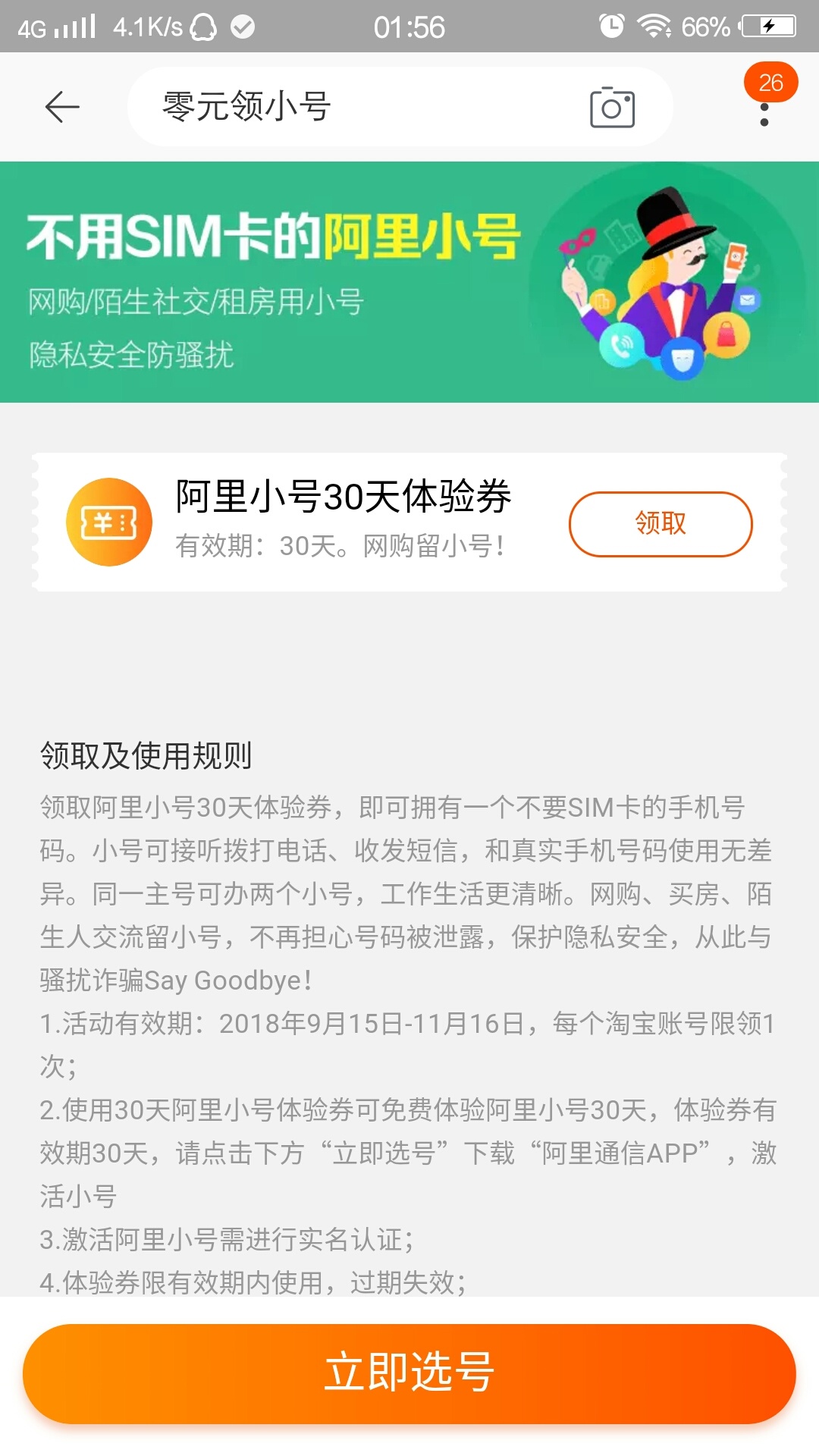Screen dimensions: 819x1456
Task: Click the 01:56 clock in status bar
Action: 409,27
